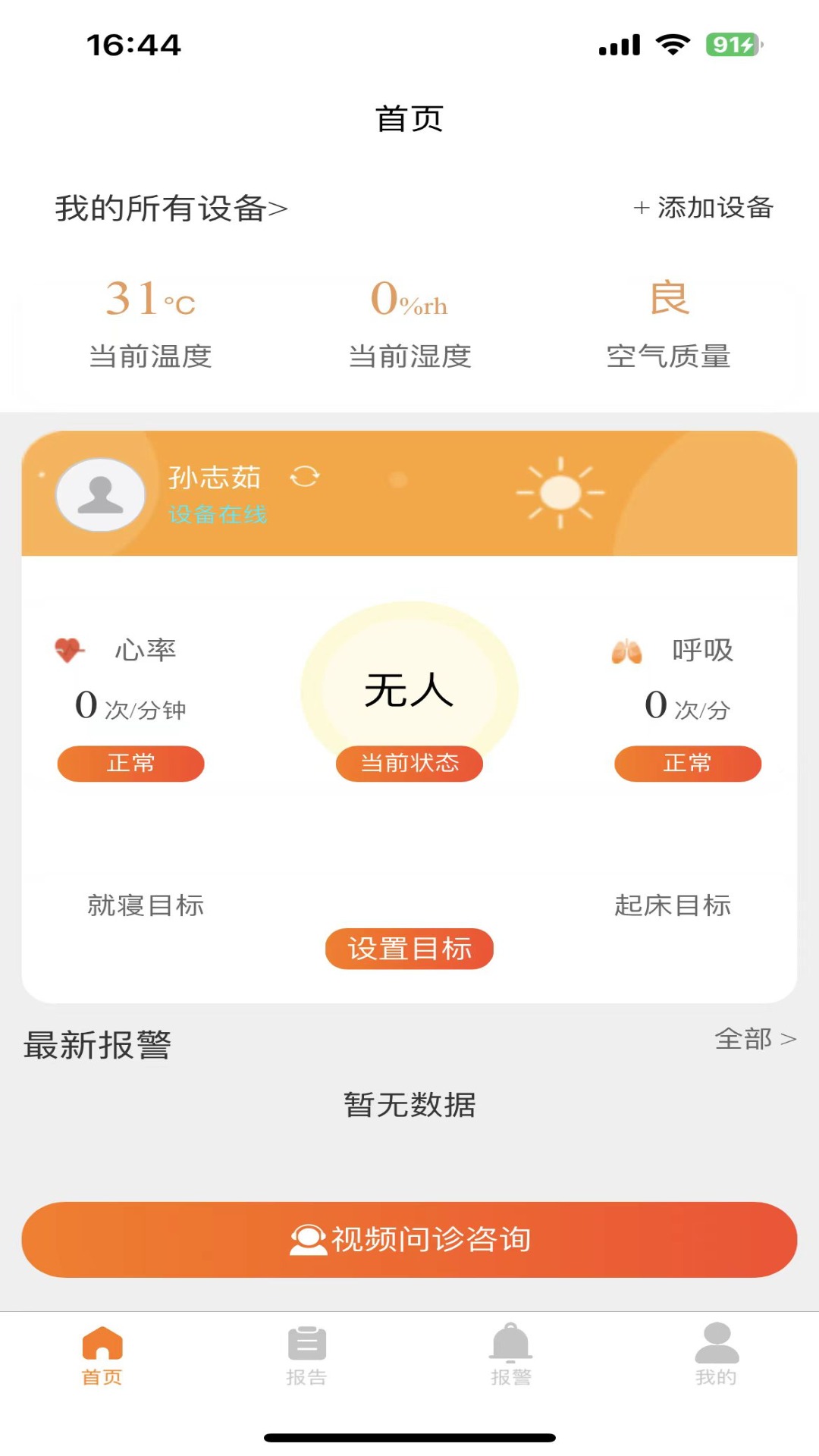The height and width of the screenshot is (1456, 819).
Task: Go to the 首页 tab
Action: click(102, 1355)
